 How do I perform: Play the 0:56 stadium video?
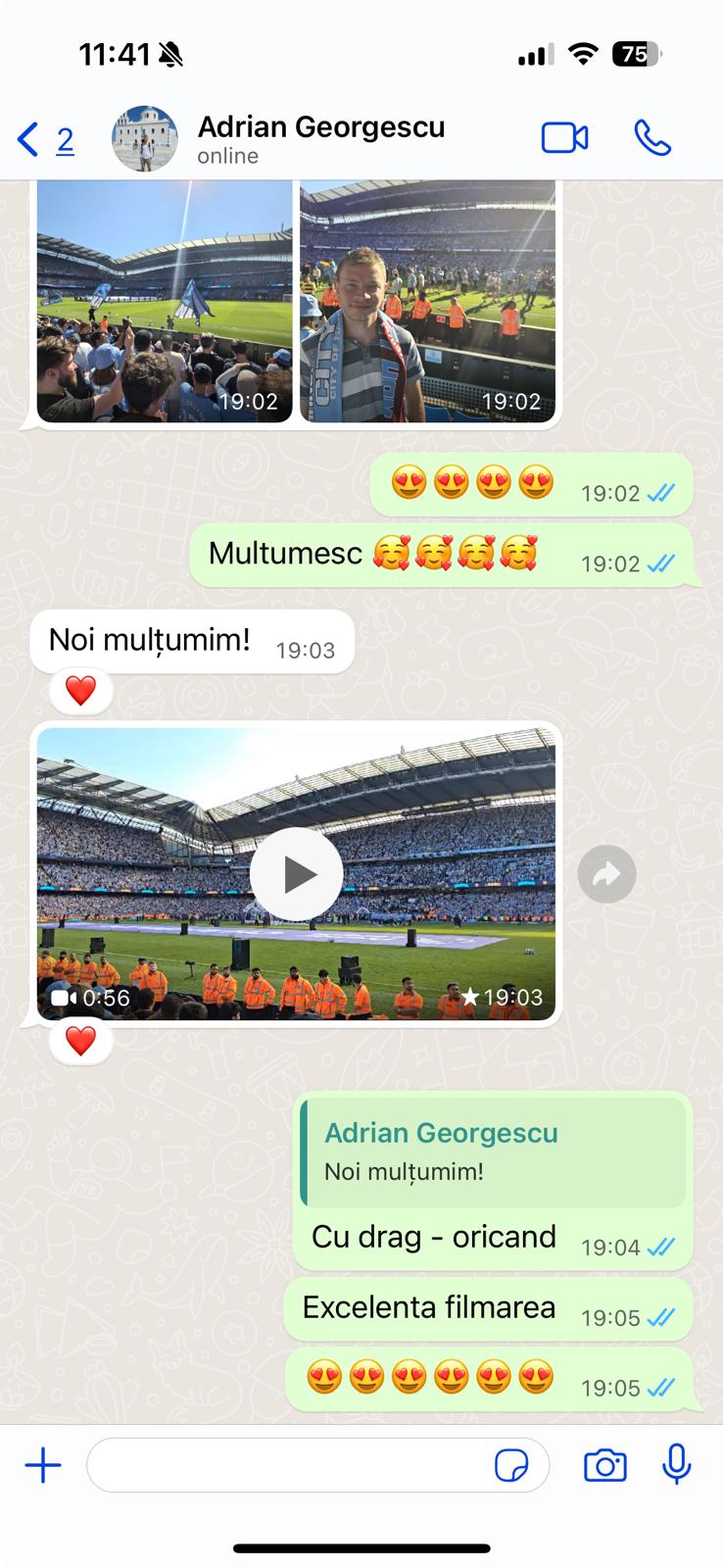297,874
